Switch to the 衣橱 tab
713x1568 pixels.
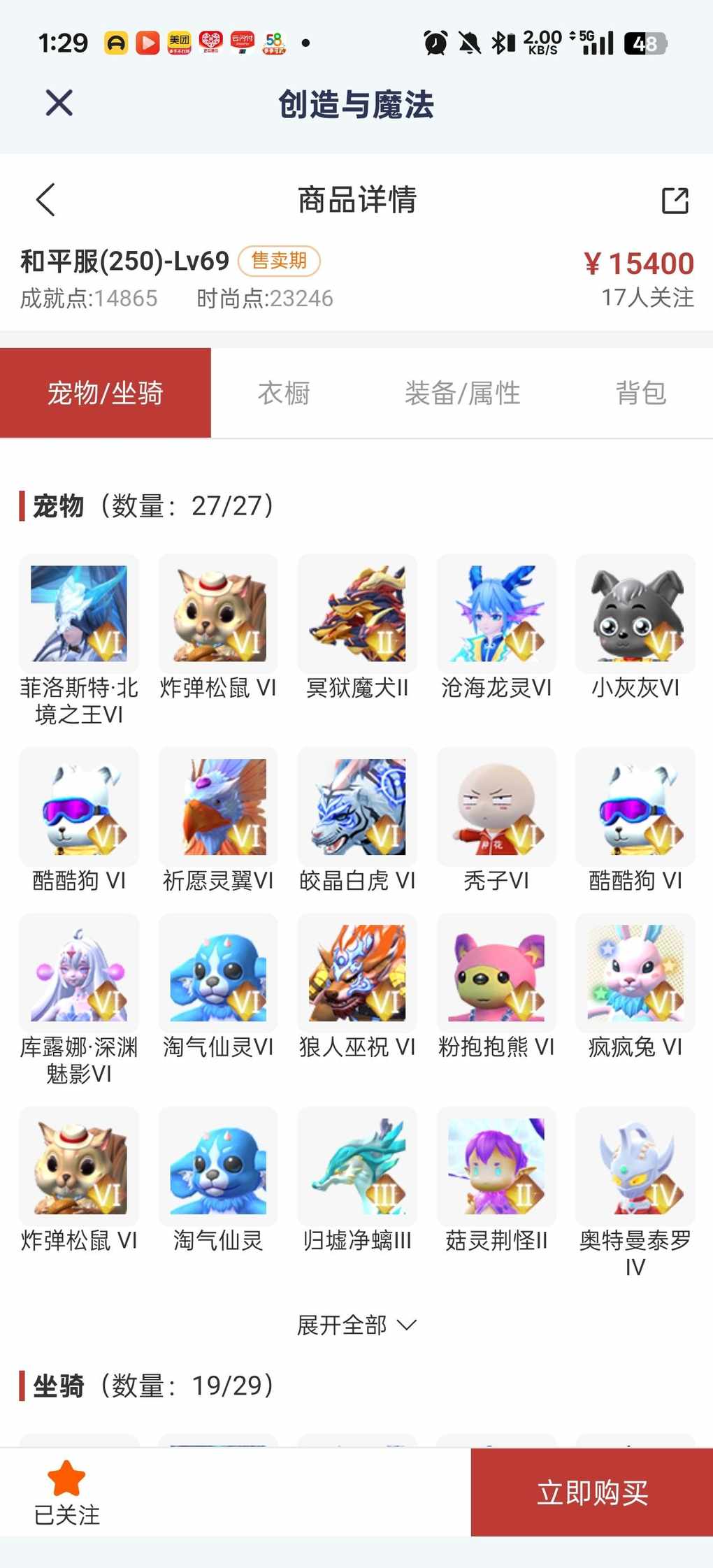coord(284,393)
